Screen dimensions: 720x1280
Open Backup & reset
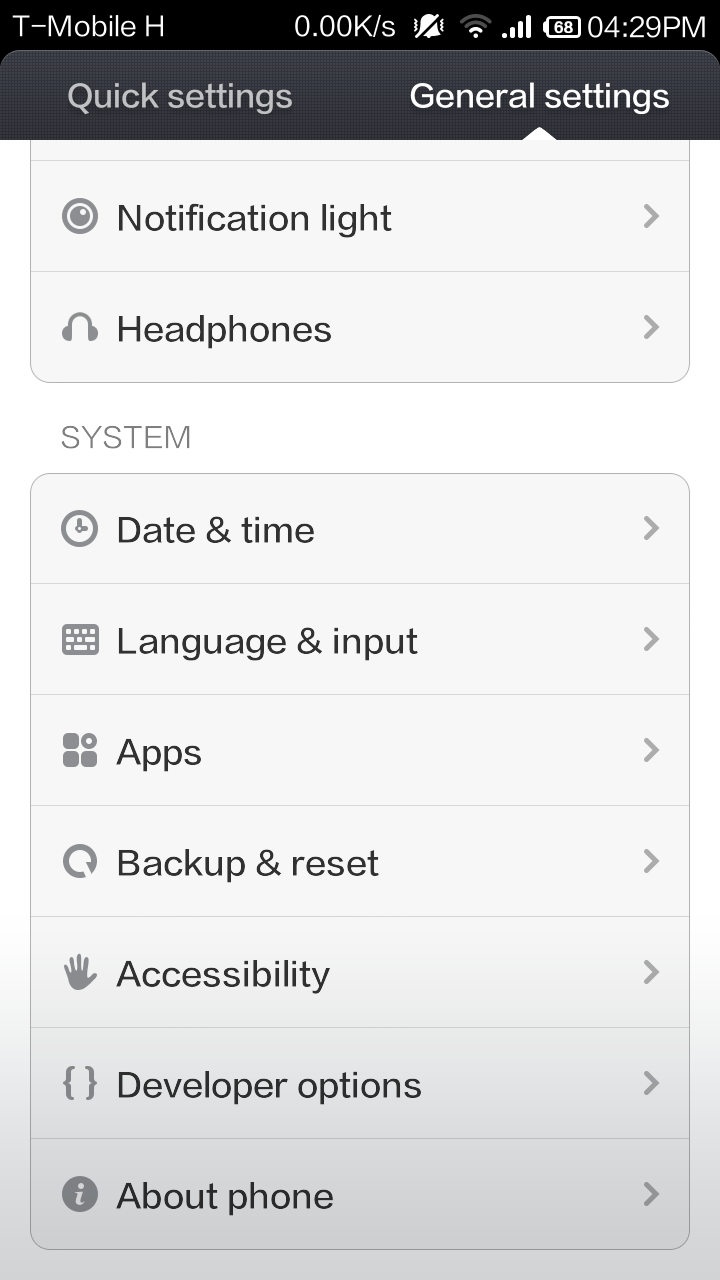click(x=360, y=861)
